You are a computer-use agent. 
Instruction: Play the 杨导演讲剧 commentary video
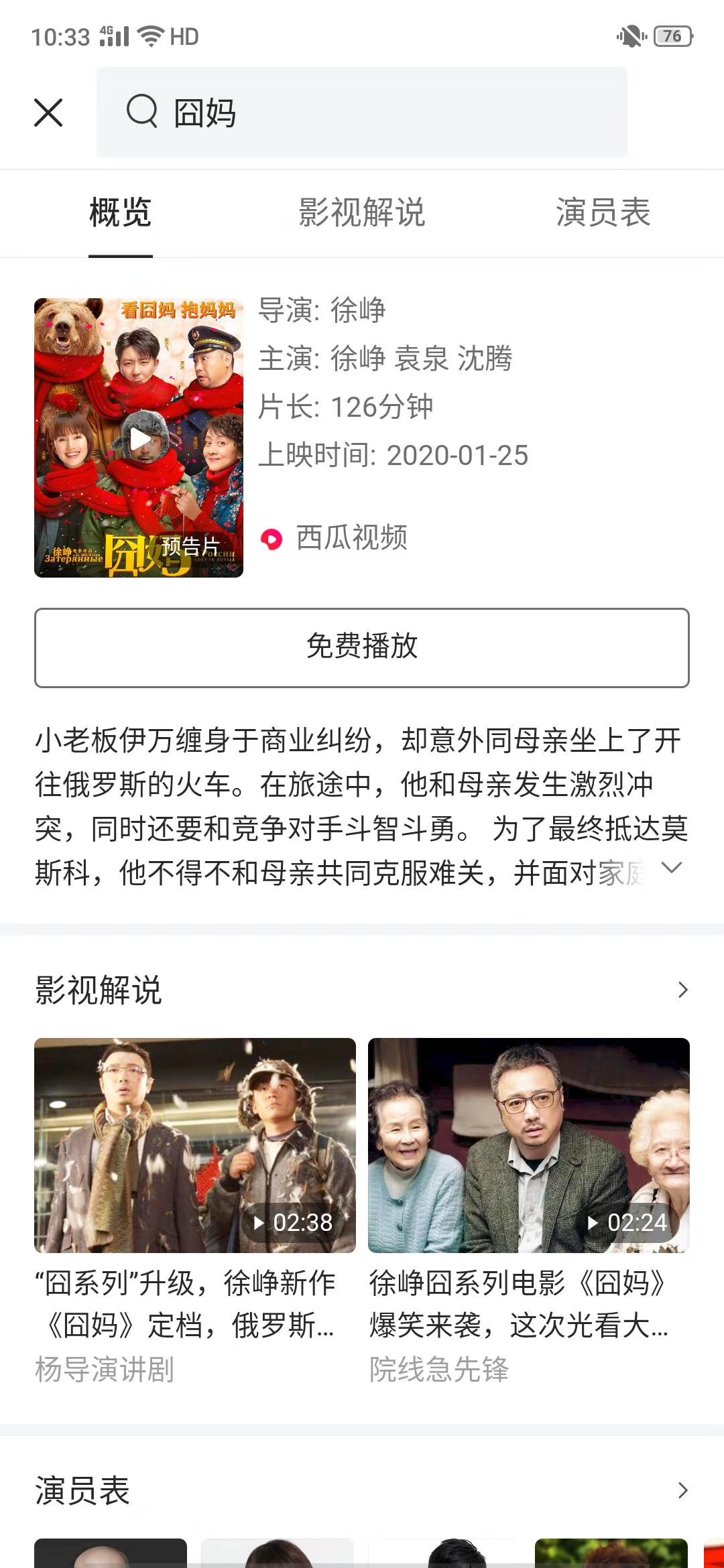click(x=195, y=1145)
